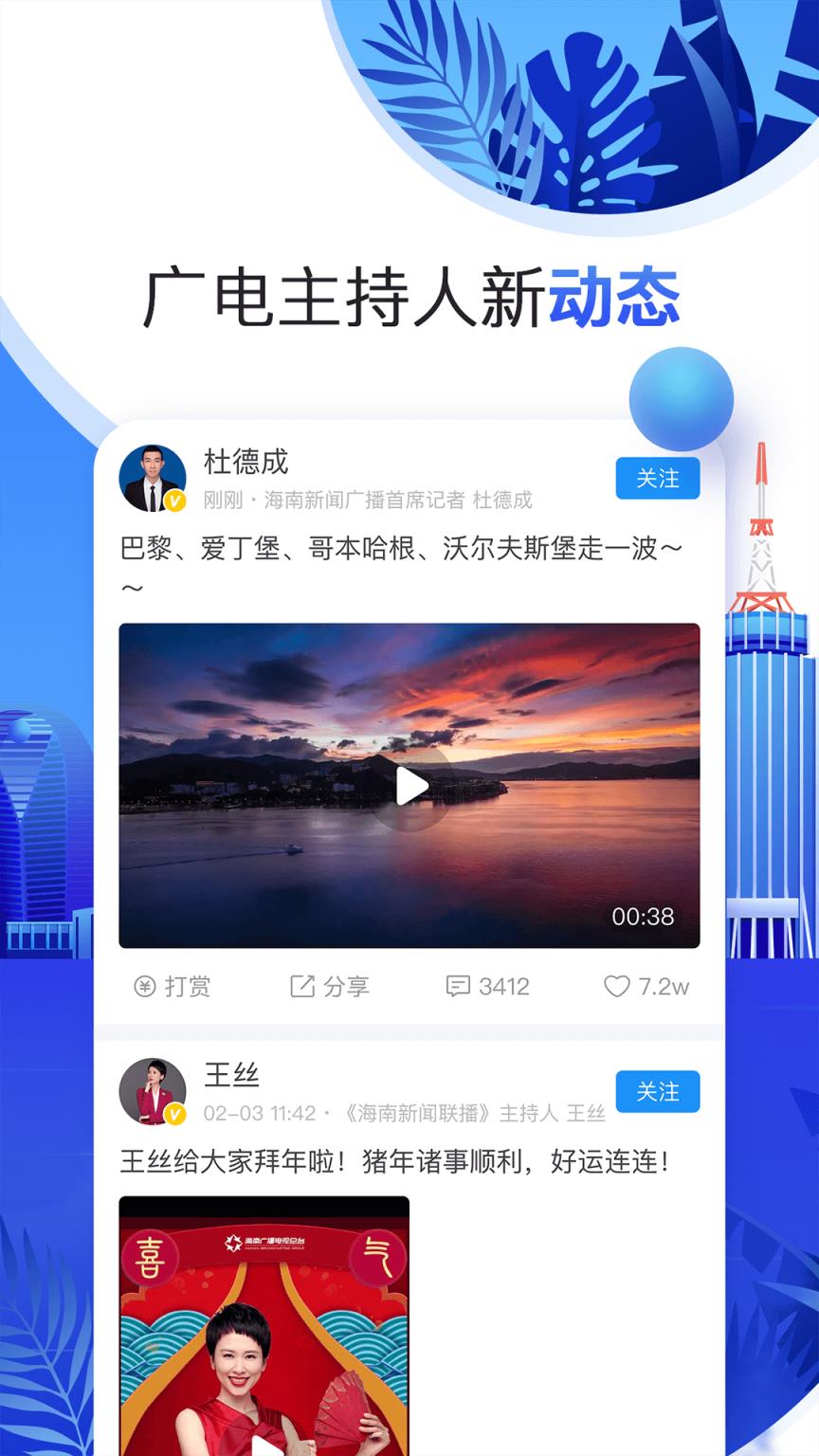Screen dimensions: 819x1456
Task: Like Du Decheng's post with the heart
Action: [x=618, y=987]
